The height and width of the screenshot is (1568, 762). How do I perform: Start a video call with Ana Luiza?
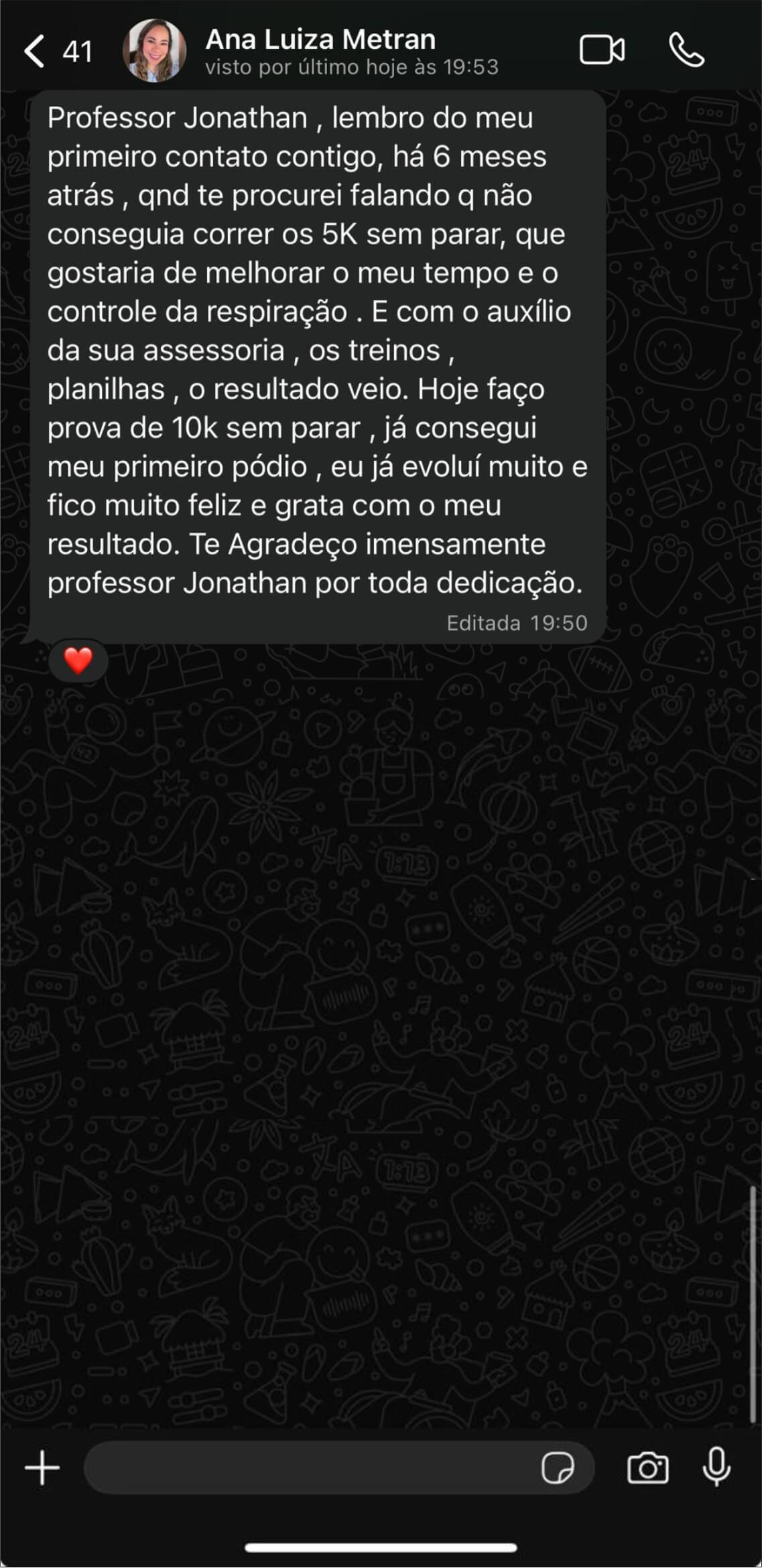point(602,50)
